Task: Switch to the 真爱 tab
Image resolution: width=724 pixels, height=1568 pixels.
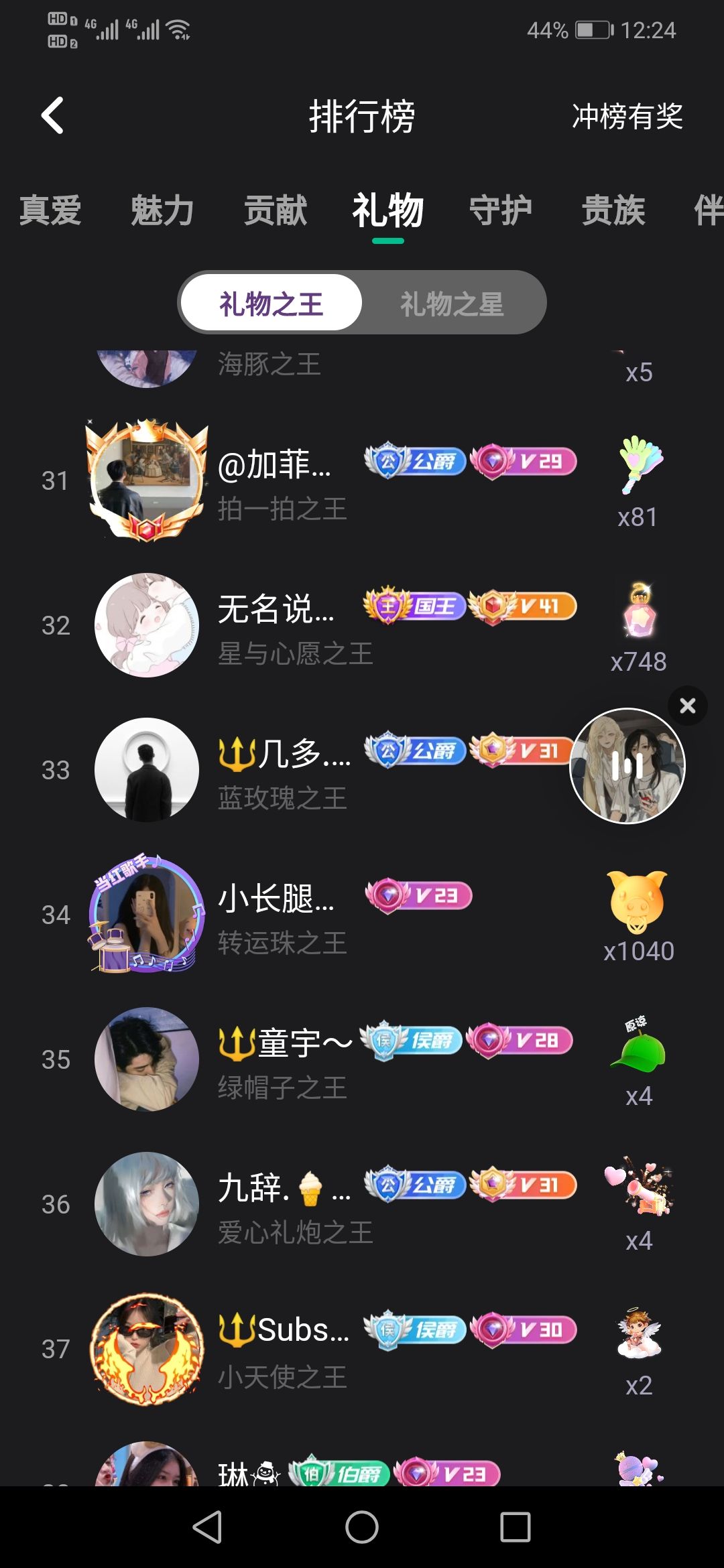Action: (50, 210)
